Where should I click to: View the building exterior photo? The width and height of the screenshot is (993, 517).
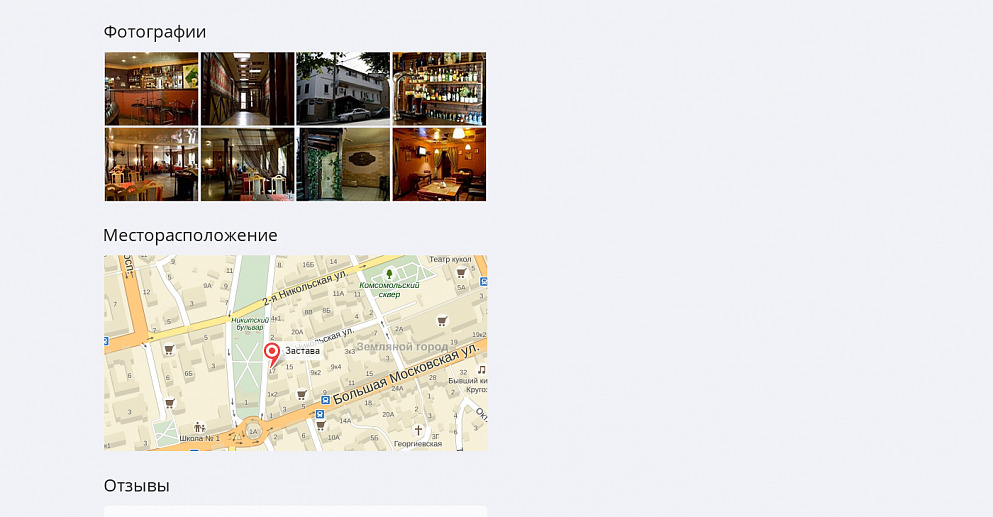click(343, 89)
